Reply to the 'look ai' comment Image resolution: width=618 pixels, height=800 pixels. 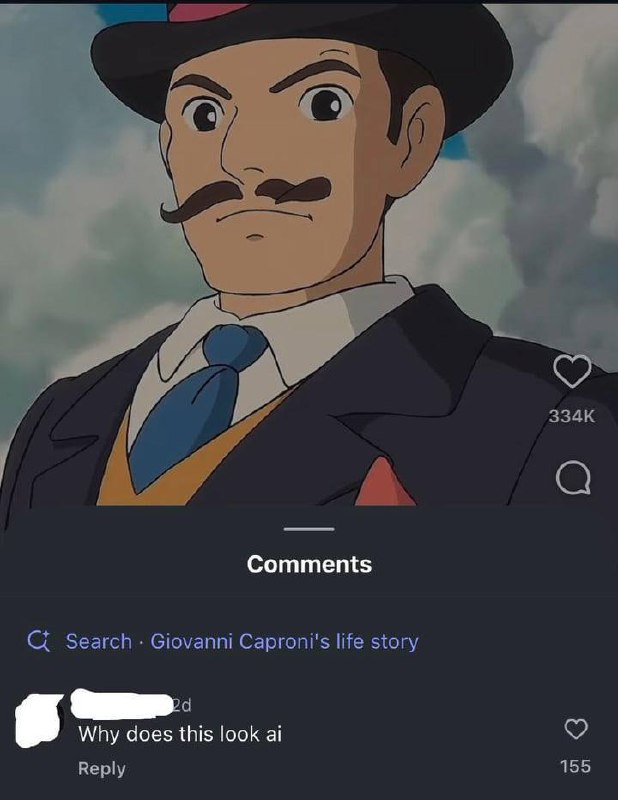coord(102,768)
